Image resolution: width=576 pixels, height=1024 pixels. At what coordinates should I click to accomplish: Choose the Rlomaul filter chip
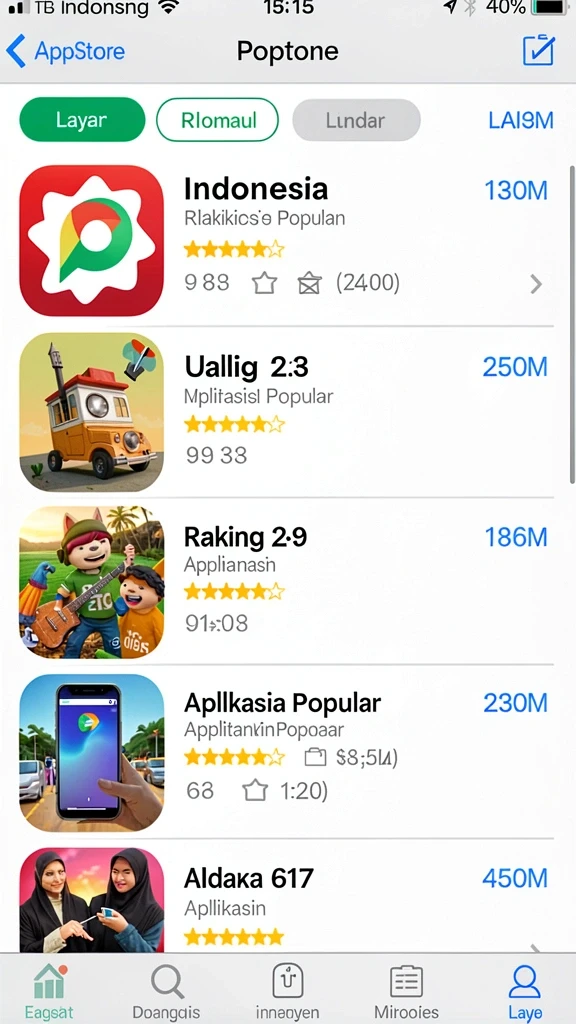[x=217, y=120]
